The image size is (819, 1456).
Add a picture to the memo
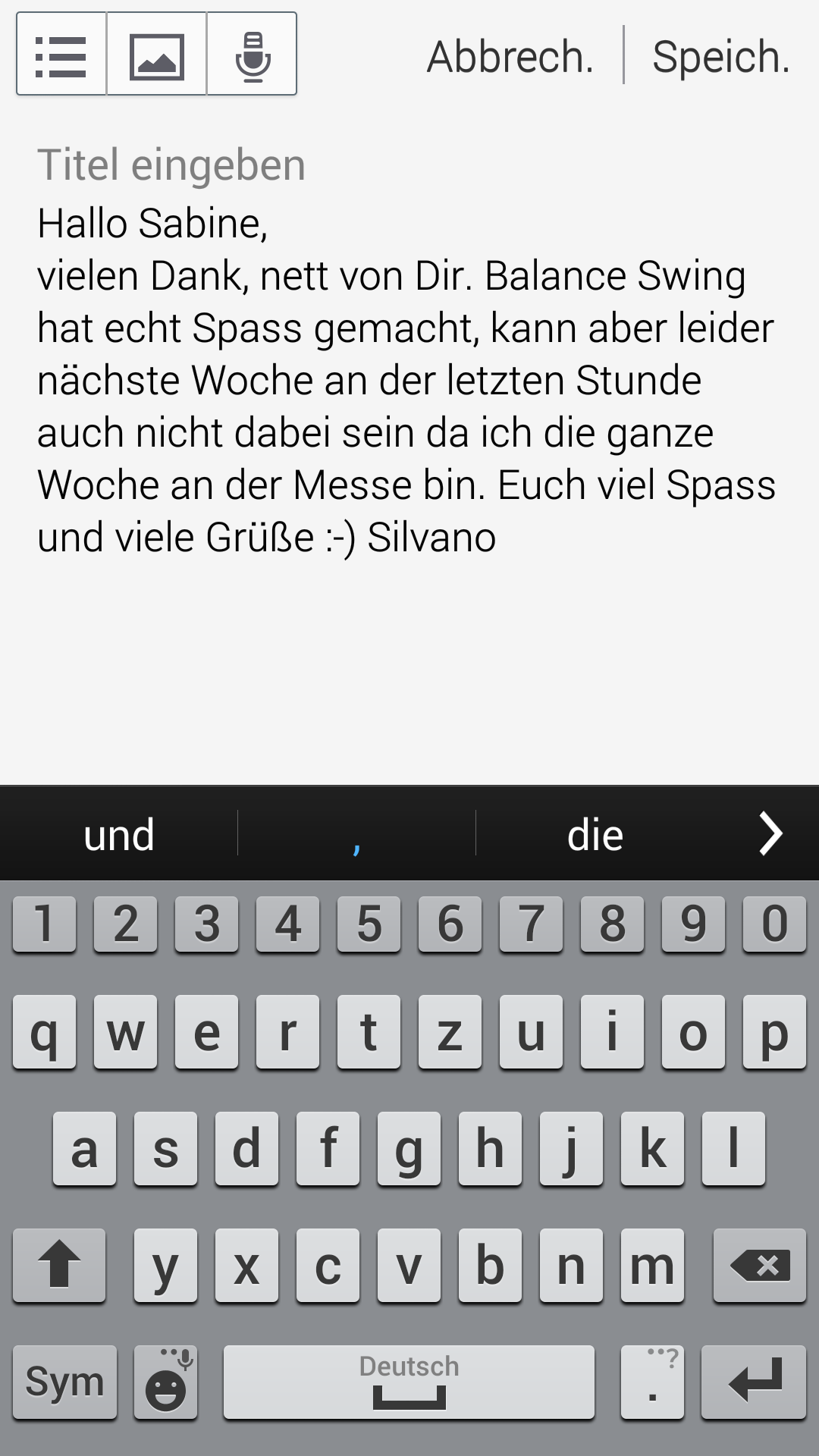pyautogui.click(x=157, y=55)
